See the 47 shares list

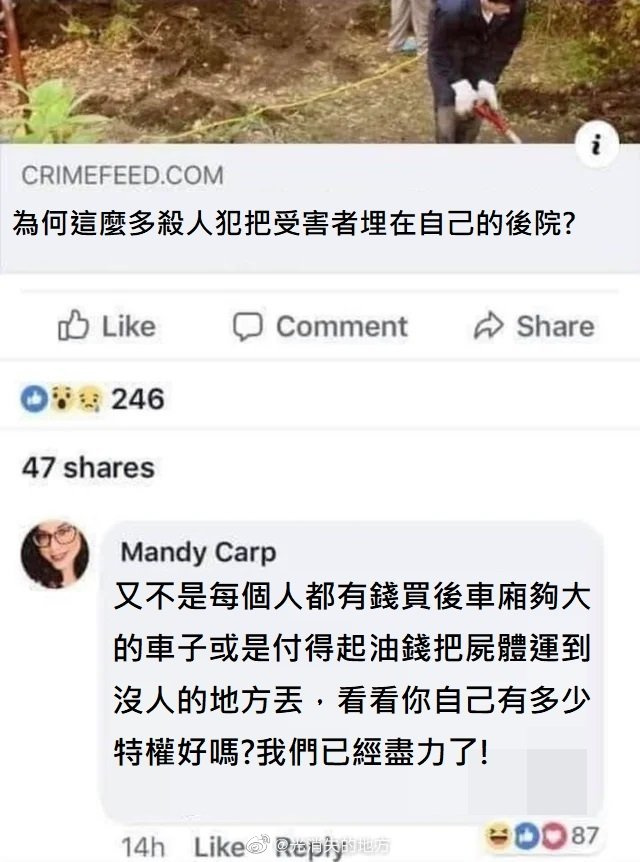[88, 467]
